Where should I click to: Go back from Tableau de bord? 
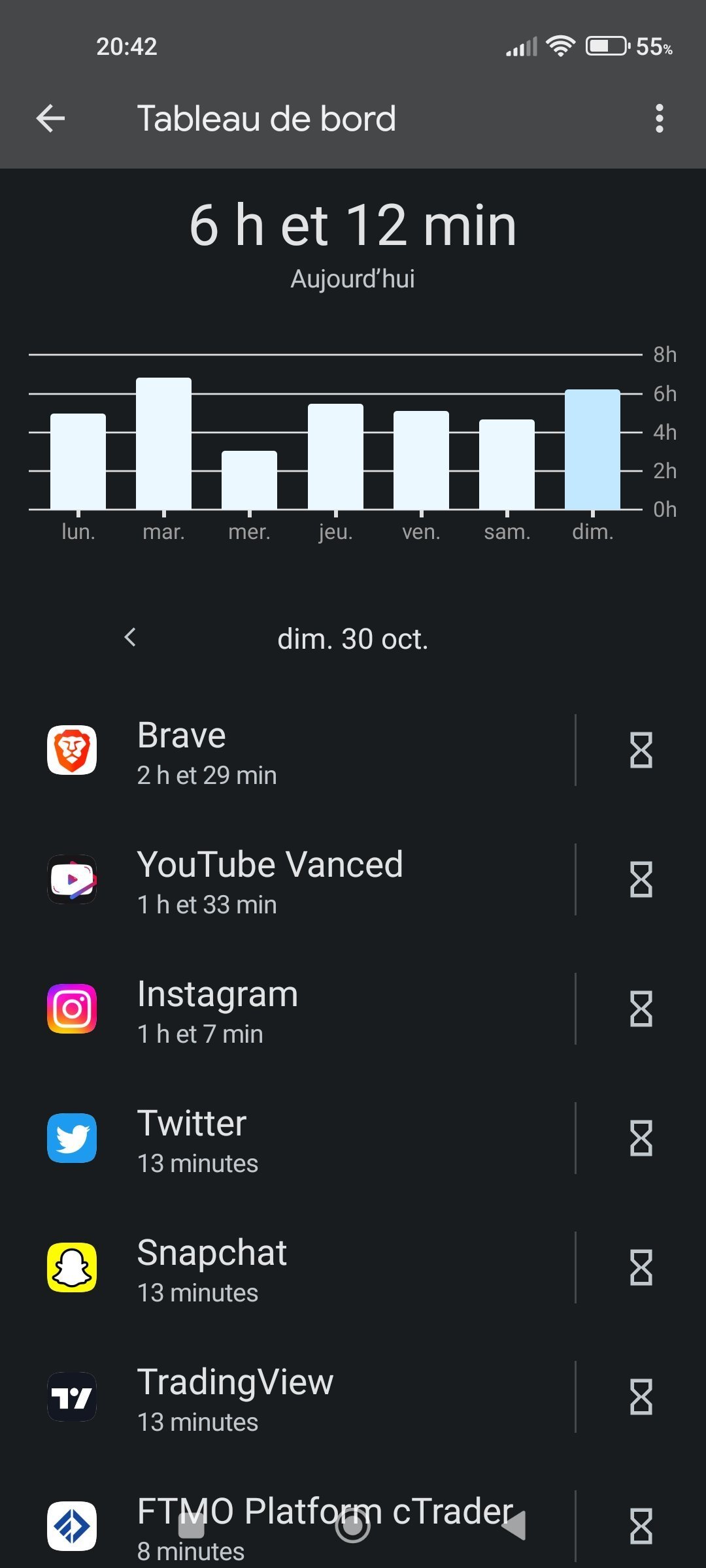tap(50, 119)
